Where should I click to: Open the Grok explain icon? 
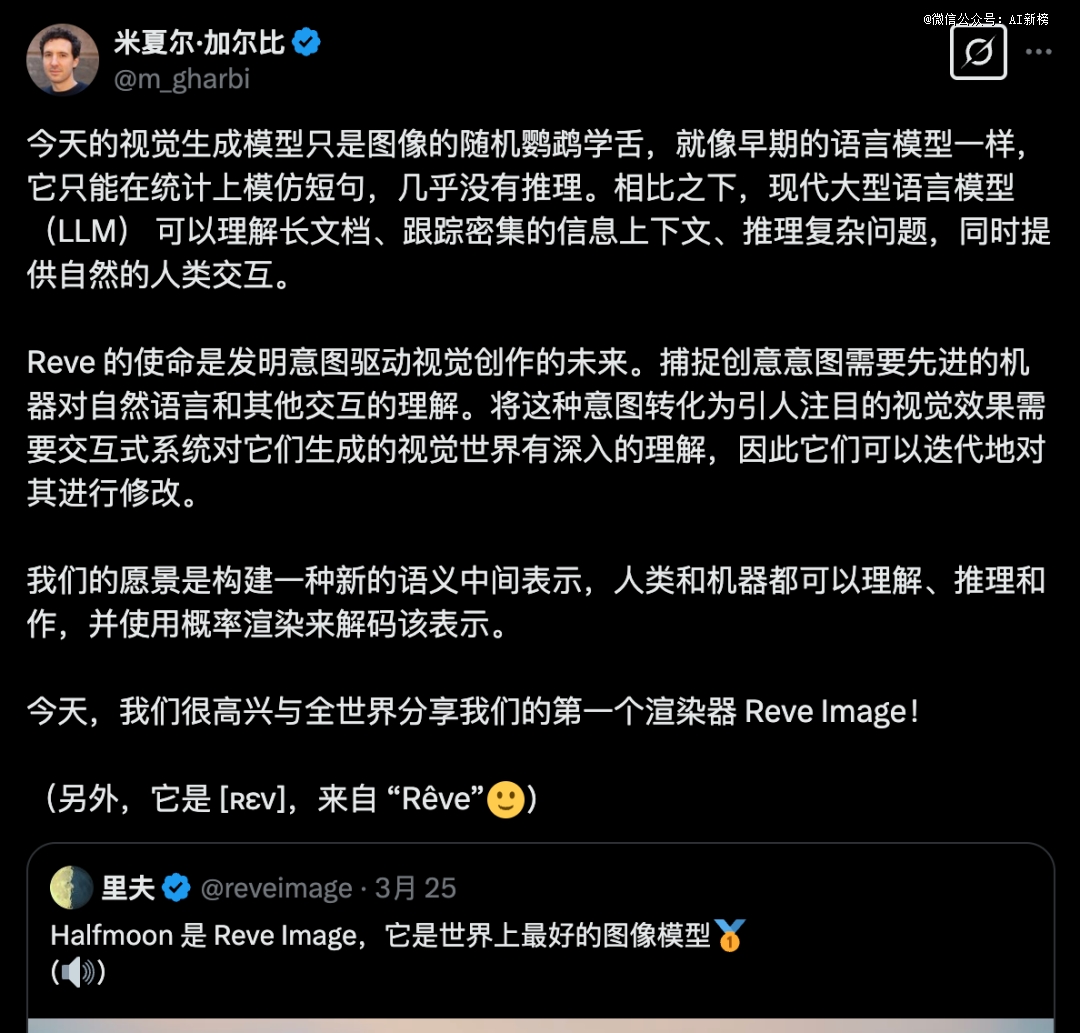[x=978, y=51]
